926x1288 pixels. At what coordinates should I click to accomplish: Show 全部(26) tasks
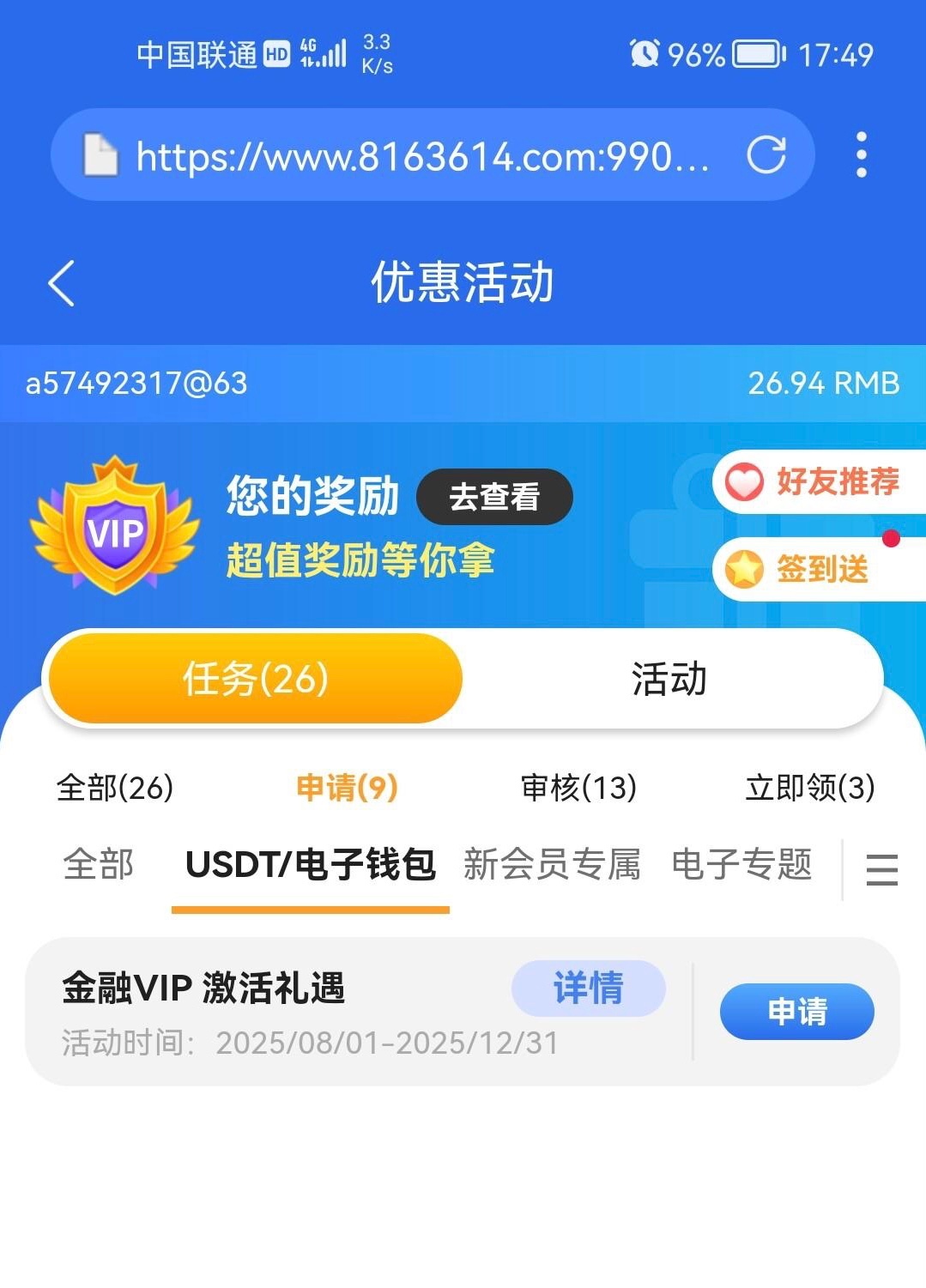point(115,787)
